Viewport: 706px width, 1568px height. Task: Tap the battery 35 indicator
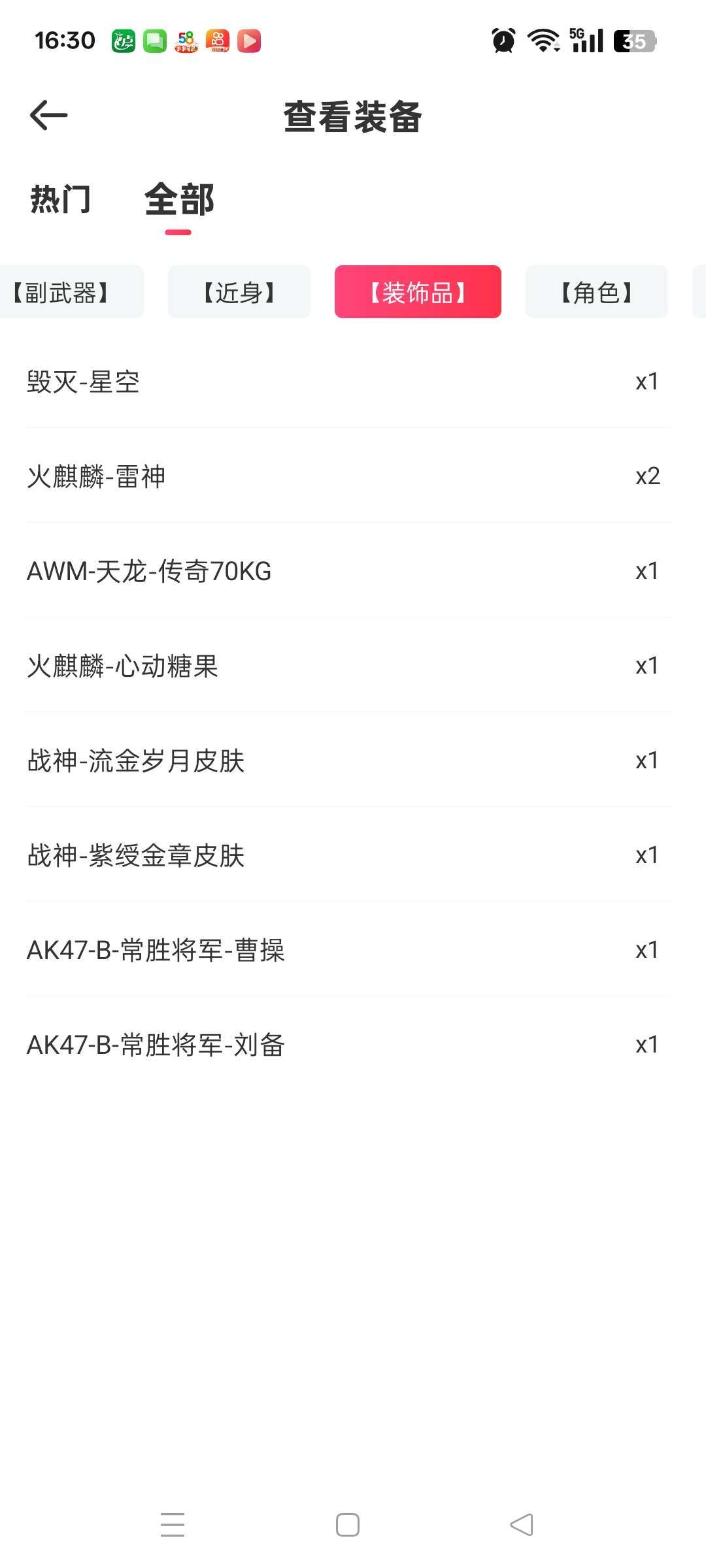pyautogui.click(x=629, y=41)
